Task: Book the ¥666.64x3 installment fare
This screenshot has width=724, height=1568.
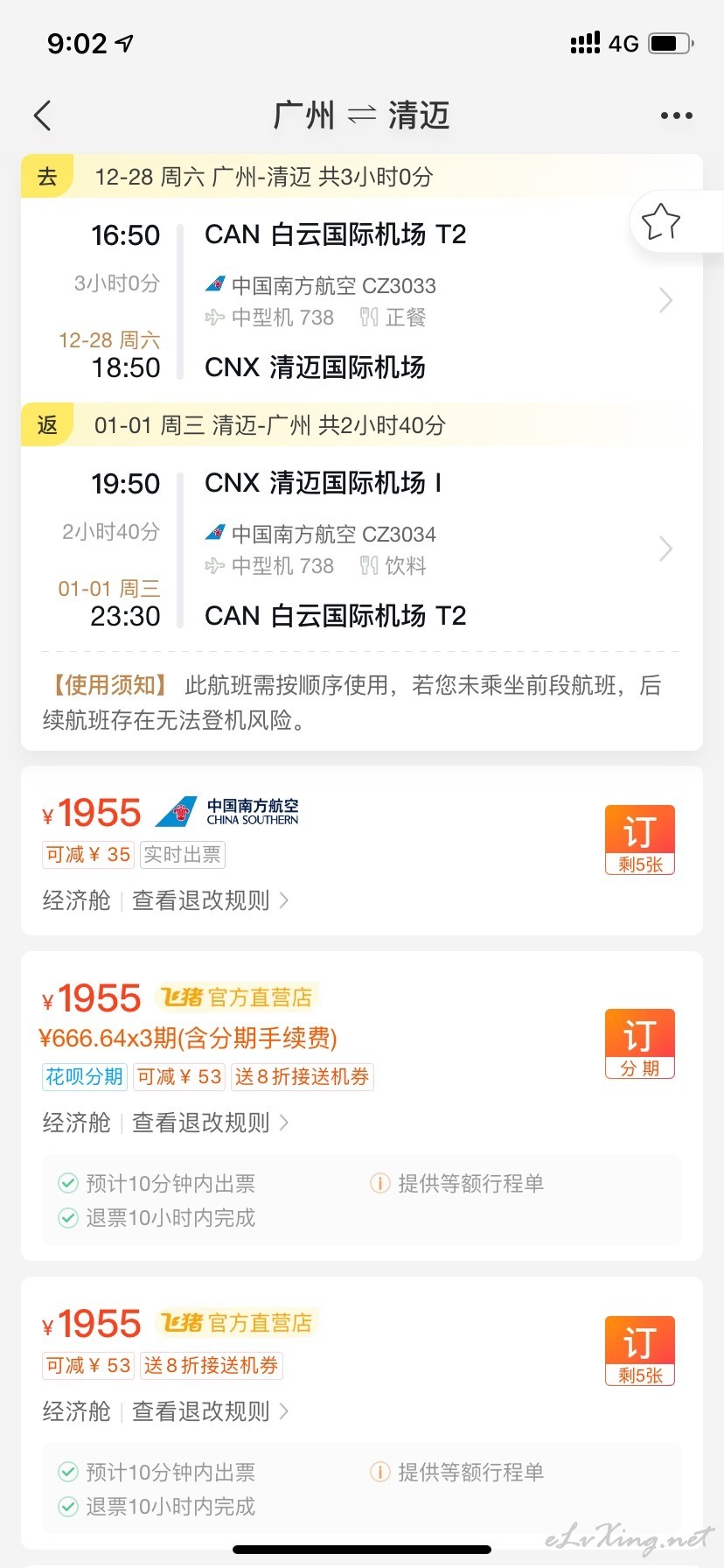Action: click(640, 1044)
